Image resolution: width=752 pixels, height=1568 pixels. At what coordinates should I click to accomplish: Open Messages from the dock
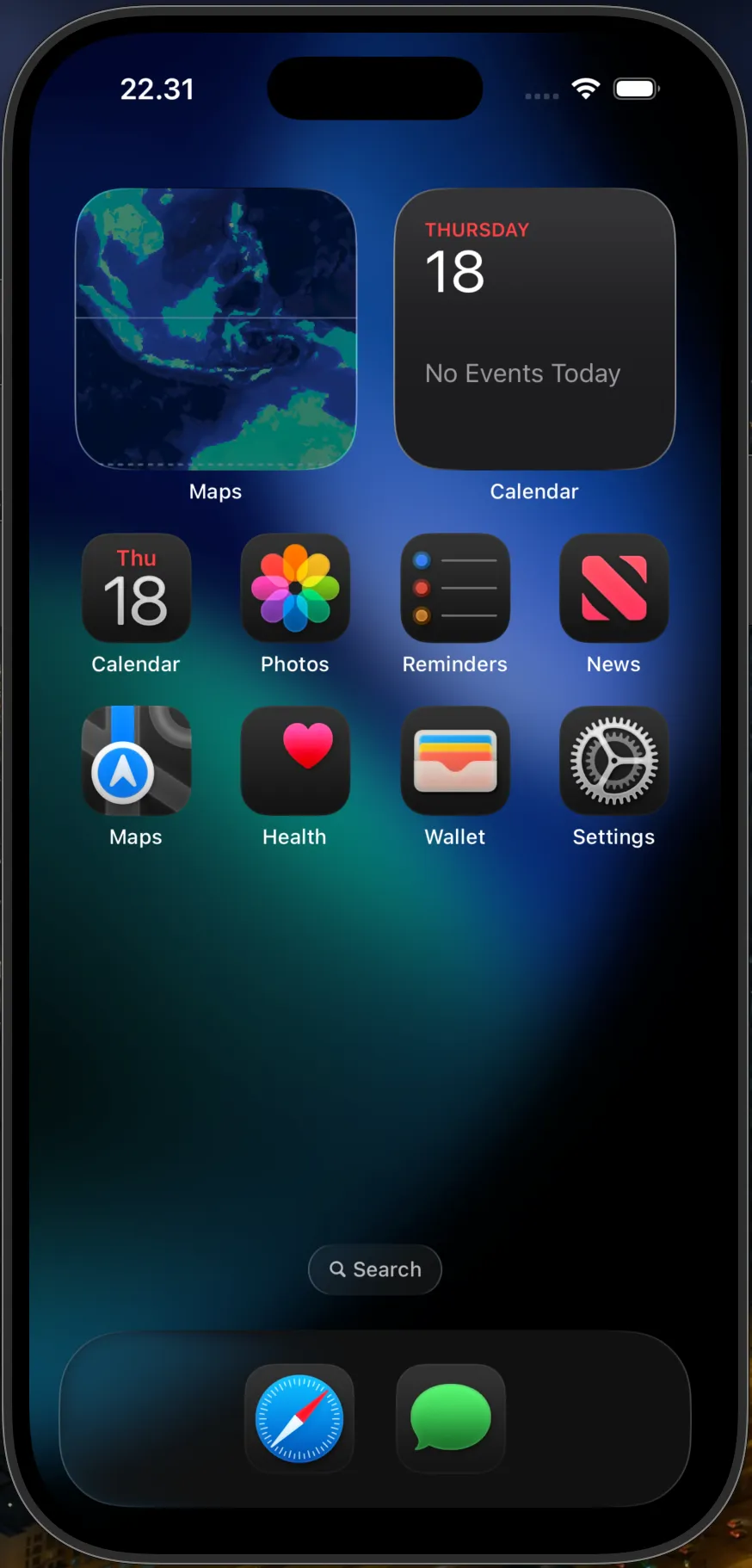[450, 1418]
